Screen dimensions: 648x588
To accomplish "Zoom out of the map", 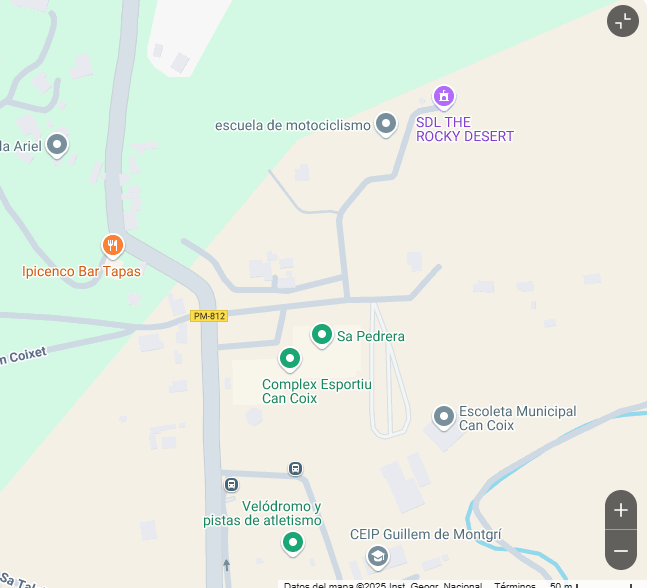I will coord(620,550).
